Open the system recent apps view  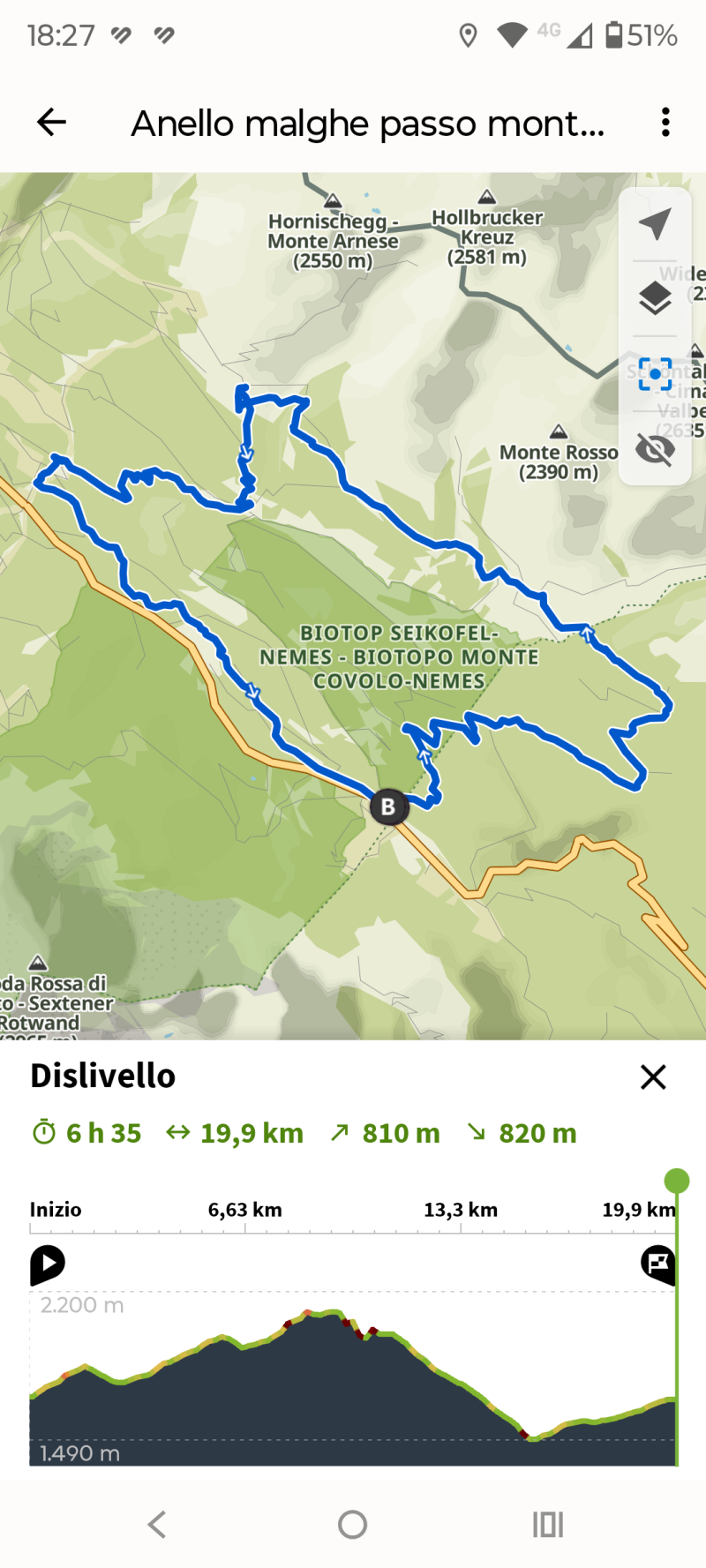tap(547, 1524)
